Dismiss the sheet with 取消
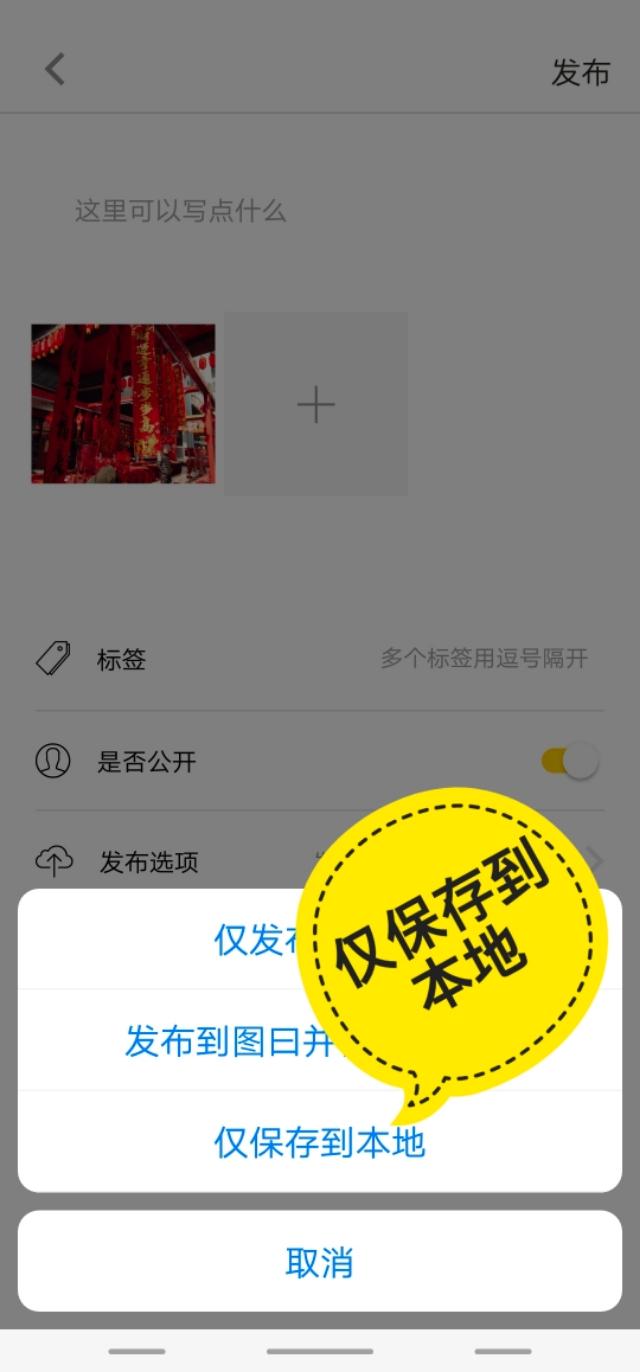The height and width of the screenshot is (1372, 640). tap(319, 1262)
